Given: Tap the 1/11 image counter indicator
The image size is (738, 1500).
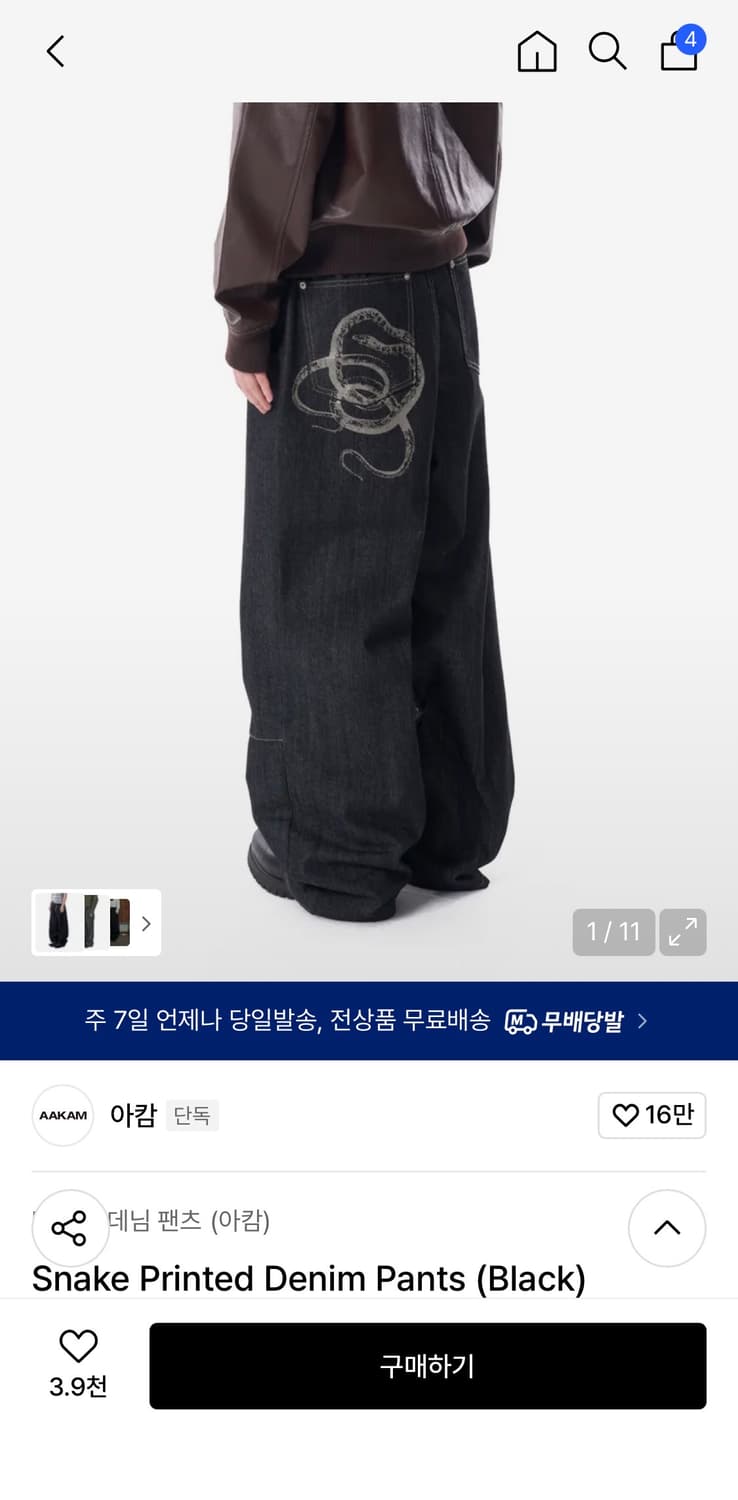Looking at the screenshot, I should [x=613, y=932].
